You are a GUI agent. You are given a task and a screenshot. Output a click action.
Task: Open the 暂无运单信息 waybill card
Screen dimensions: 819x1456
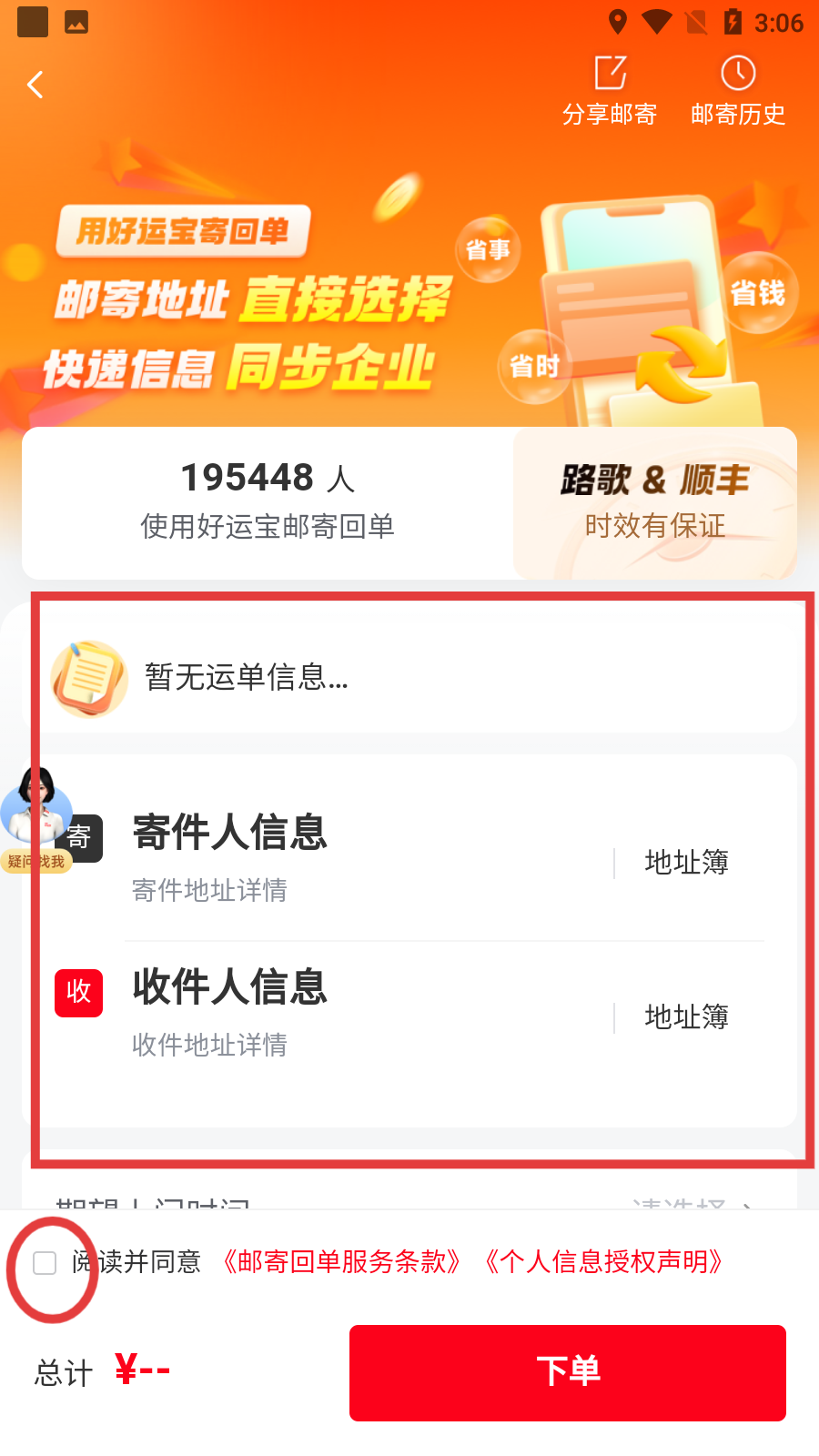[409, 678]
